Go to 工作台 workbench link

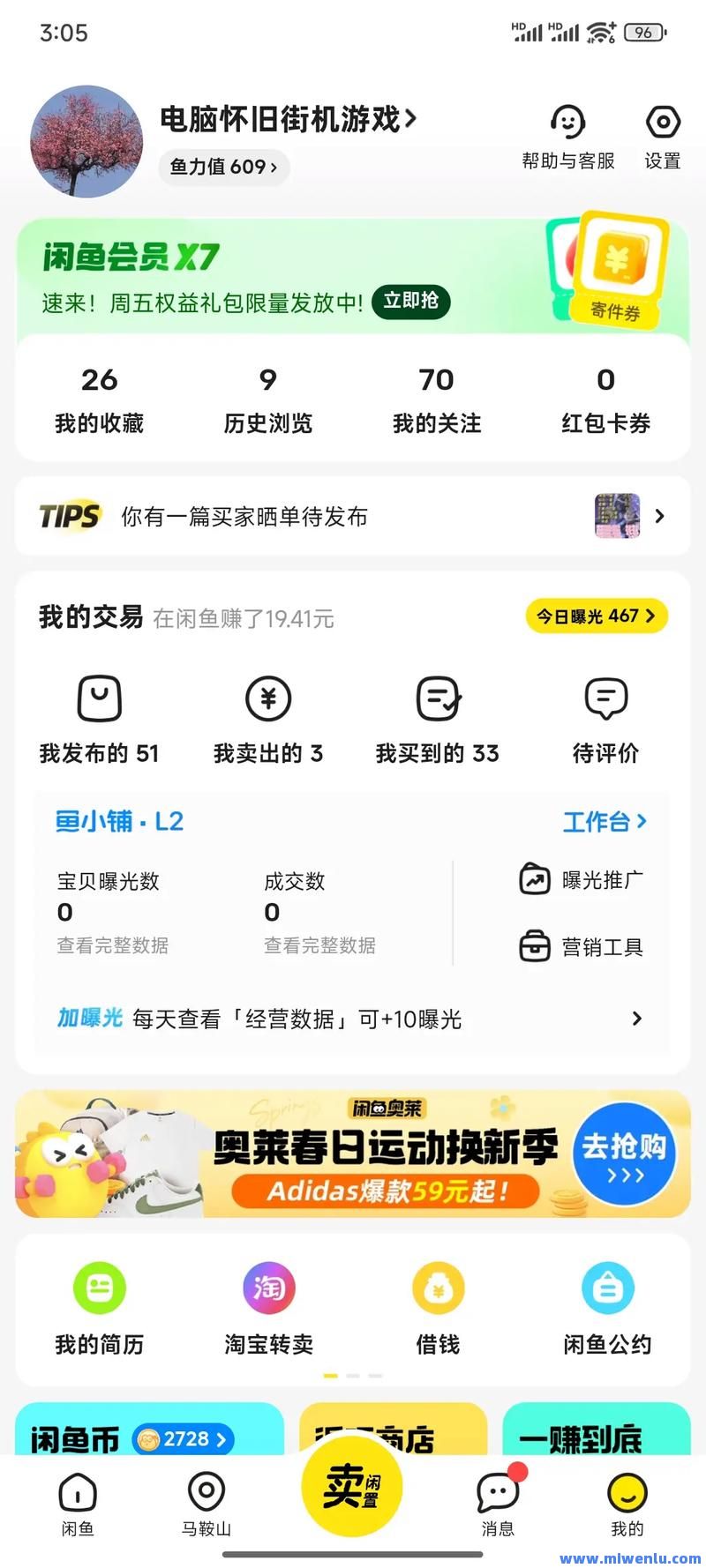605,822
